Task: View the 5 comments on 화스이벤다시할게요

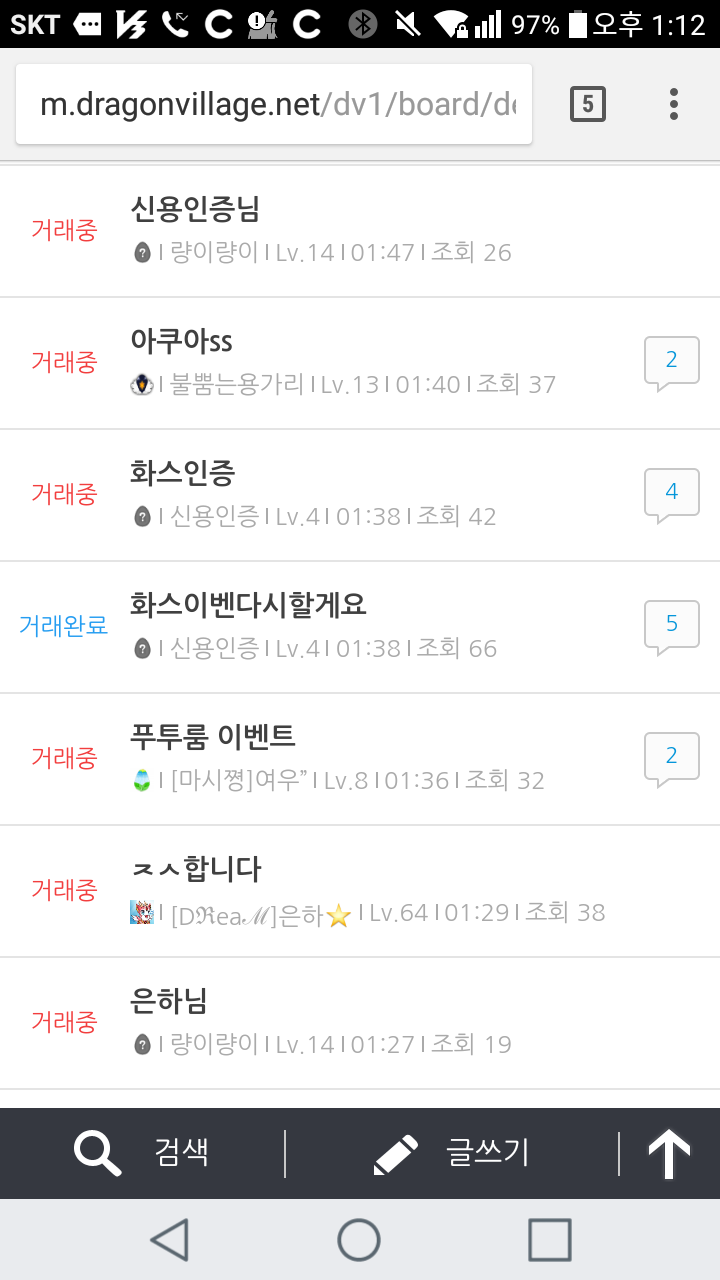Action: click(671, 626)
